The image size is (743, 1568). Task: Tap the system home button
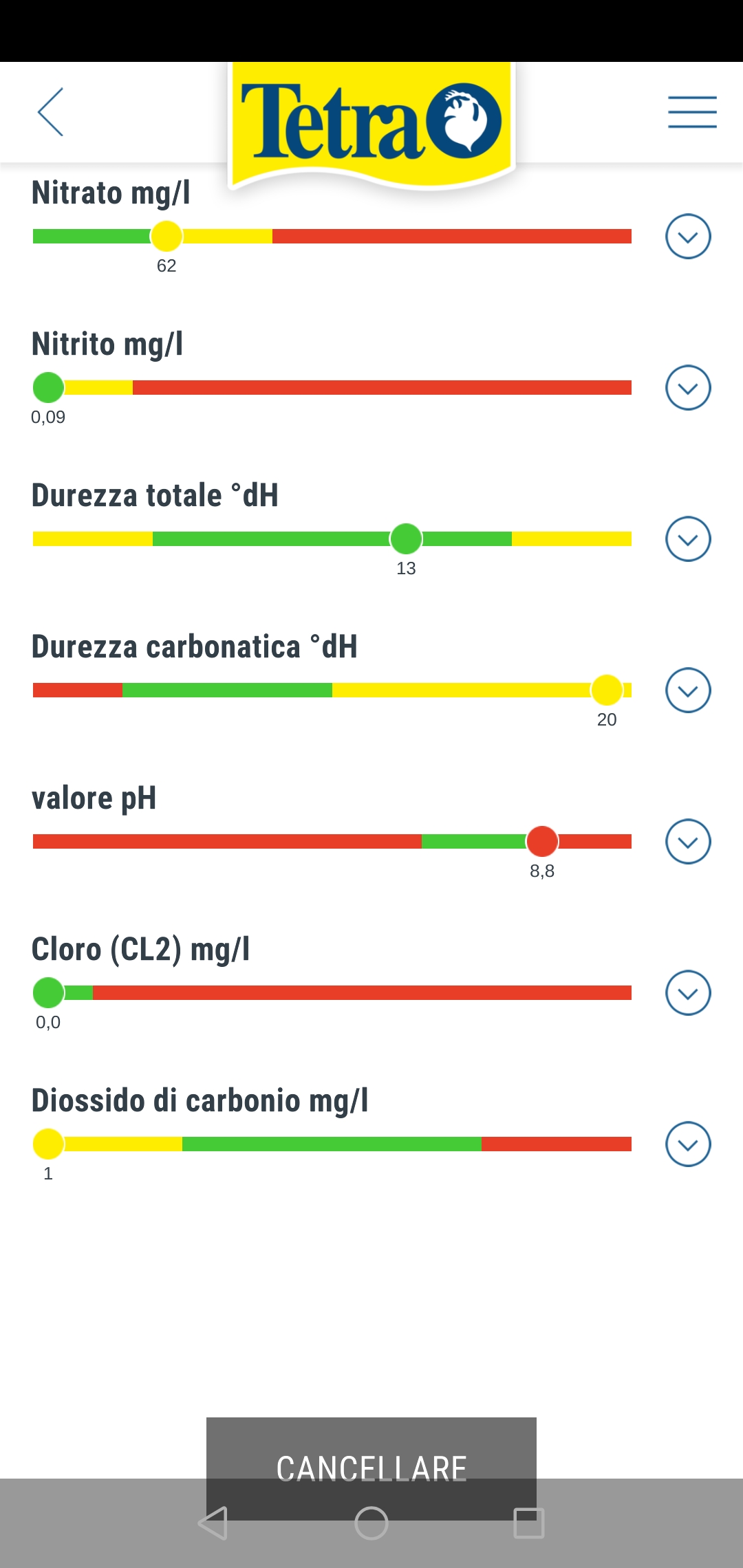pos(371,1523)
